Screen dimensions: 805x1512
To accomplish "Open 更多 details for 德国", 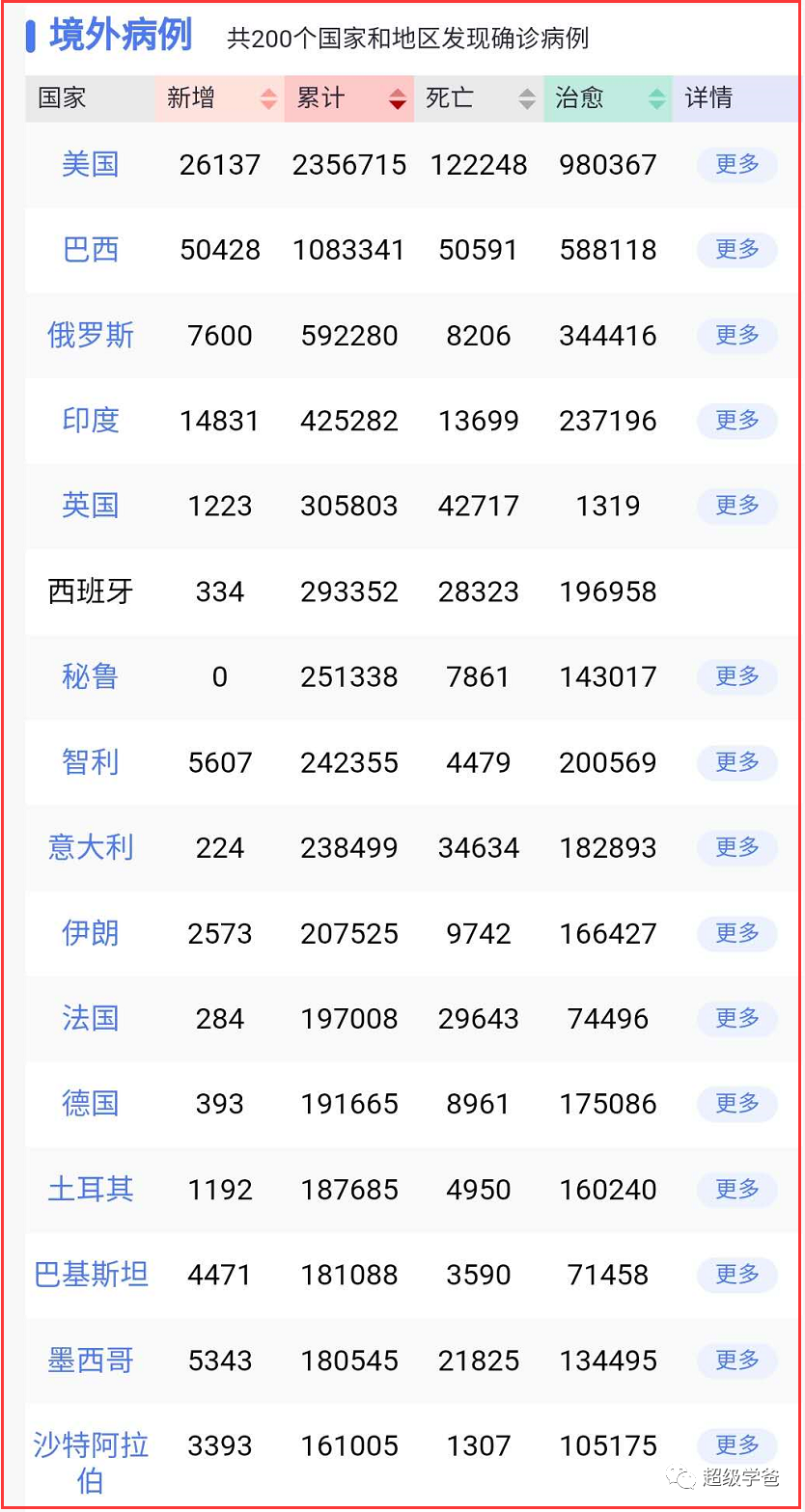I will (x=737, y=1103).
